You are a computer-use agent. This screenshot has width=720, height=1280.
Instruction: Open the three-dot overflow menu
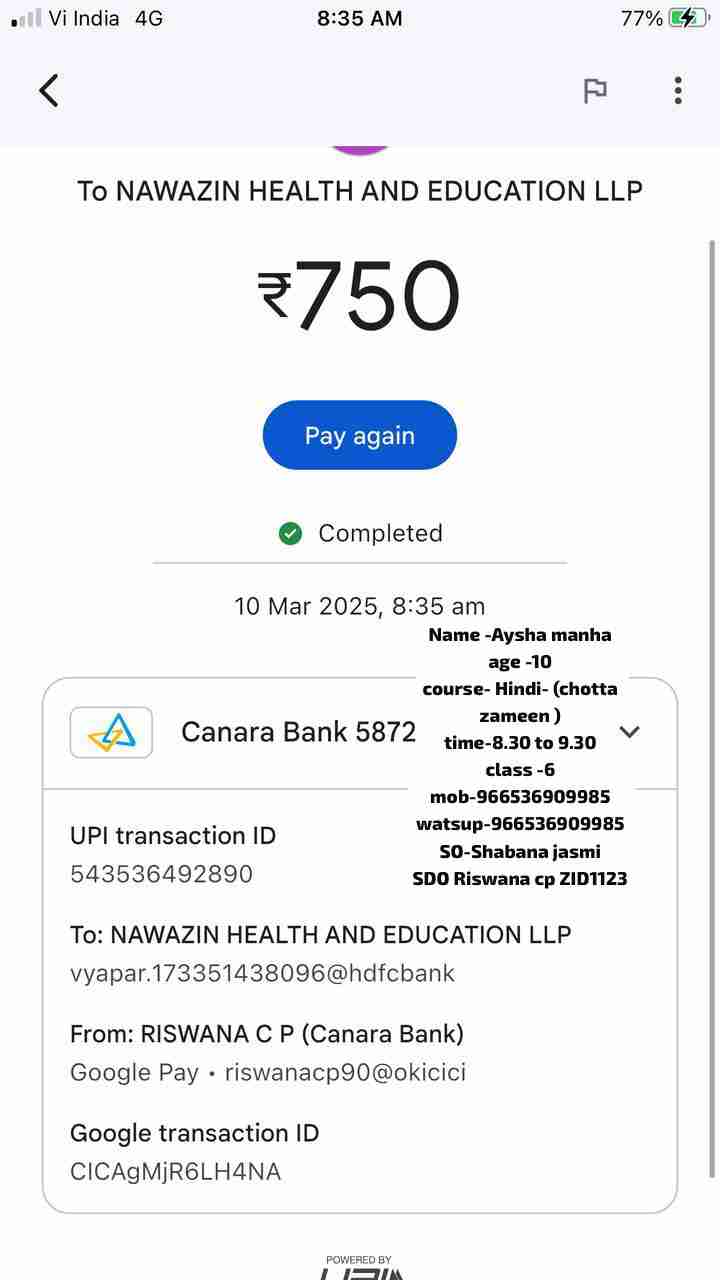click(x=678, y=90)
